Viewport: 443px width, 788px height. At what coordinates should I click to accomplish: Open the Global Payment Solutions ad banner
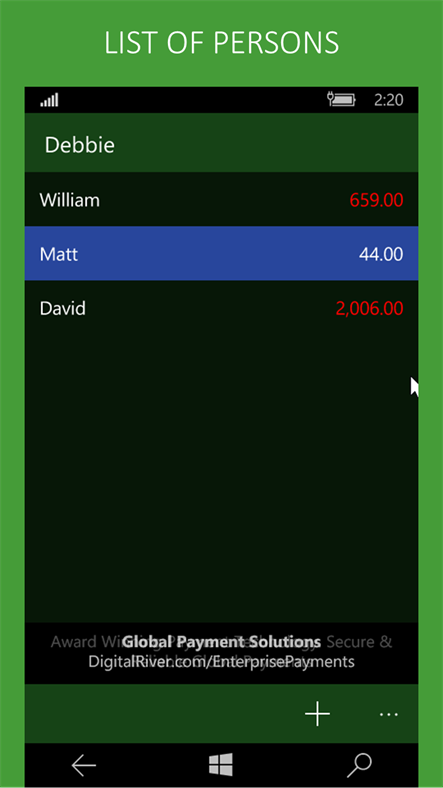coord(221,653)
